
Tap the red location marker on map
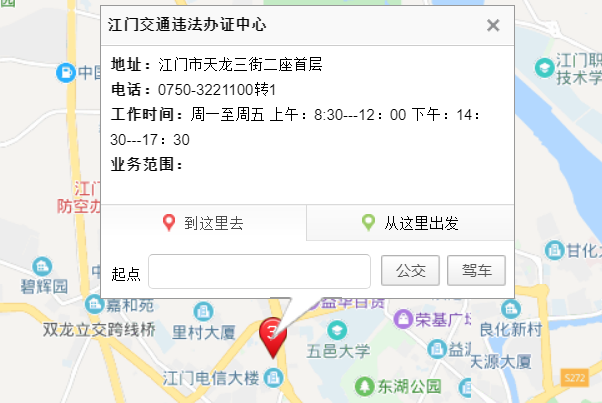(271, 334)
